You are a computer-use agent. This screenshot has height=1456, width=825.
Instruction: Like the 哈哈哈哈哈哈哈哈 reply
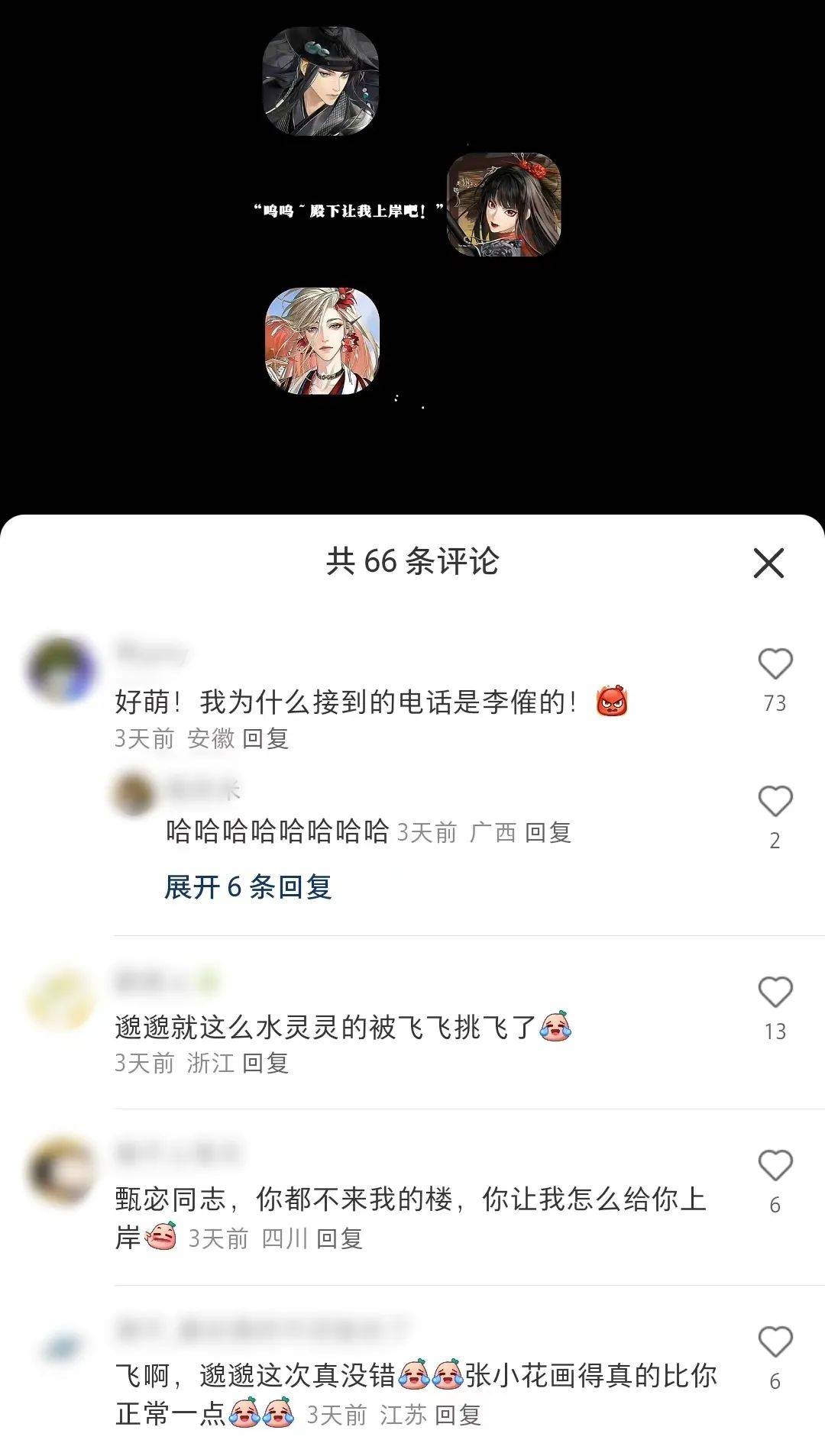tap(775, 802)
